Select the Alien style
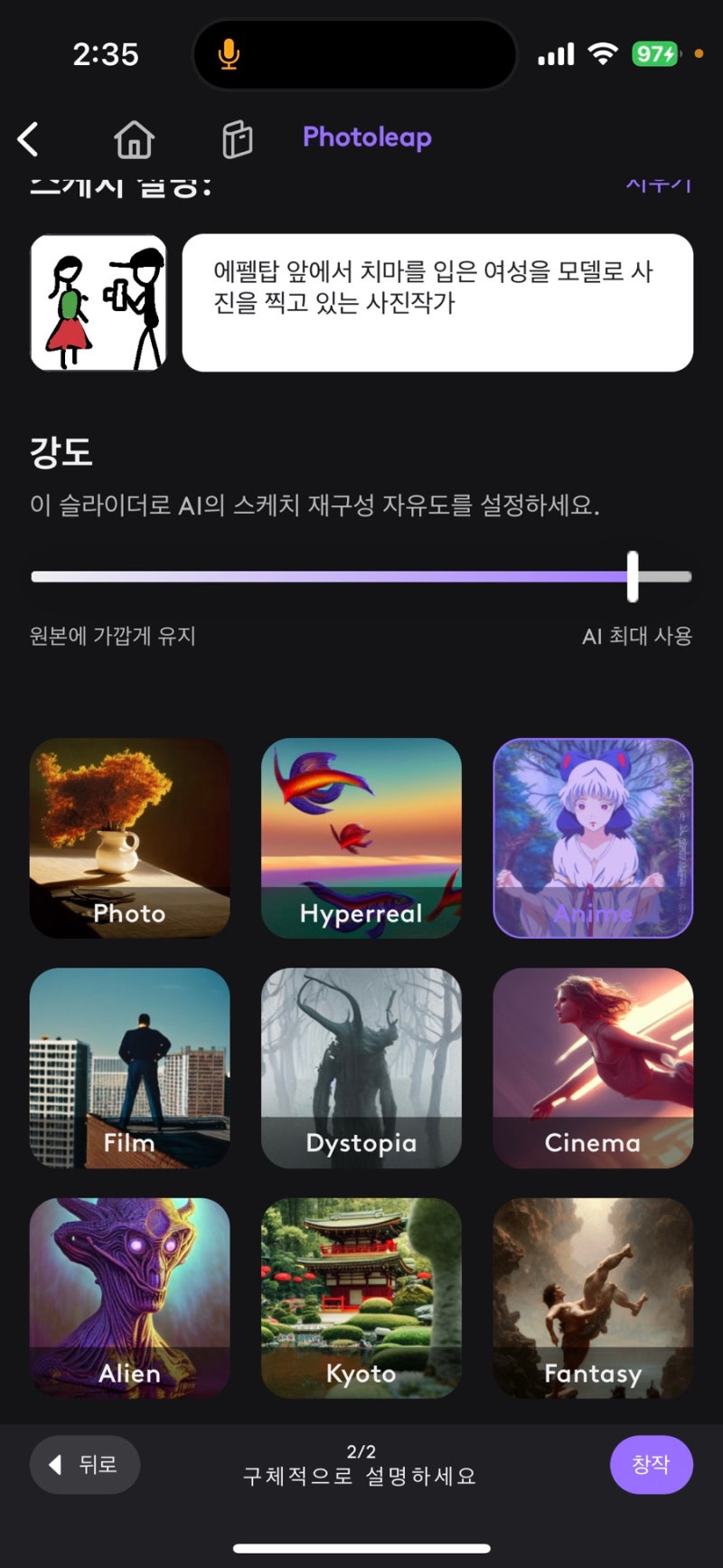 coord(129,1298)
